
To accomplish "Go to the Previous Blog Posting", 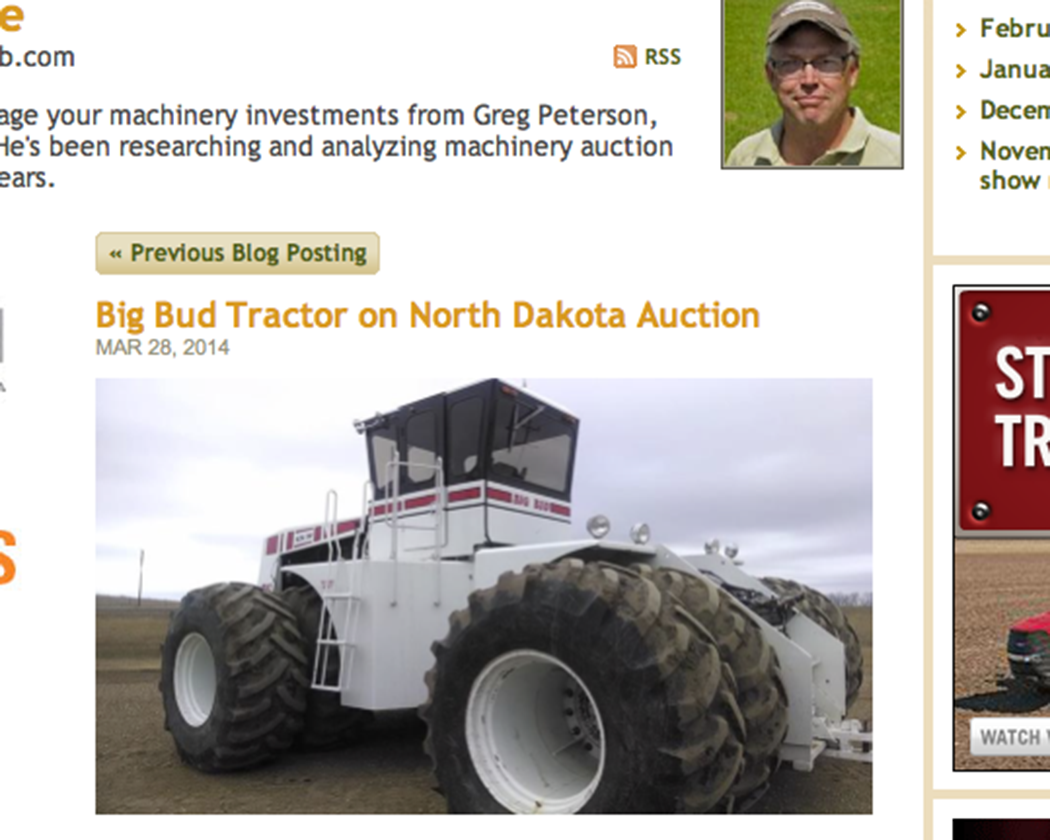I will coord(238,253).
